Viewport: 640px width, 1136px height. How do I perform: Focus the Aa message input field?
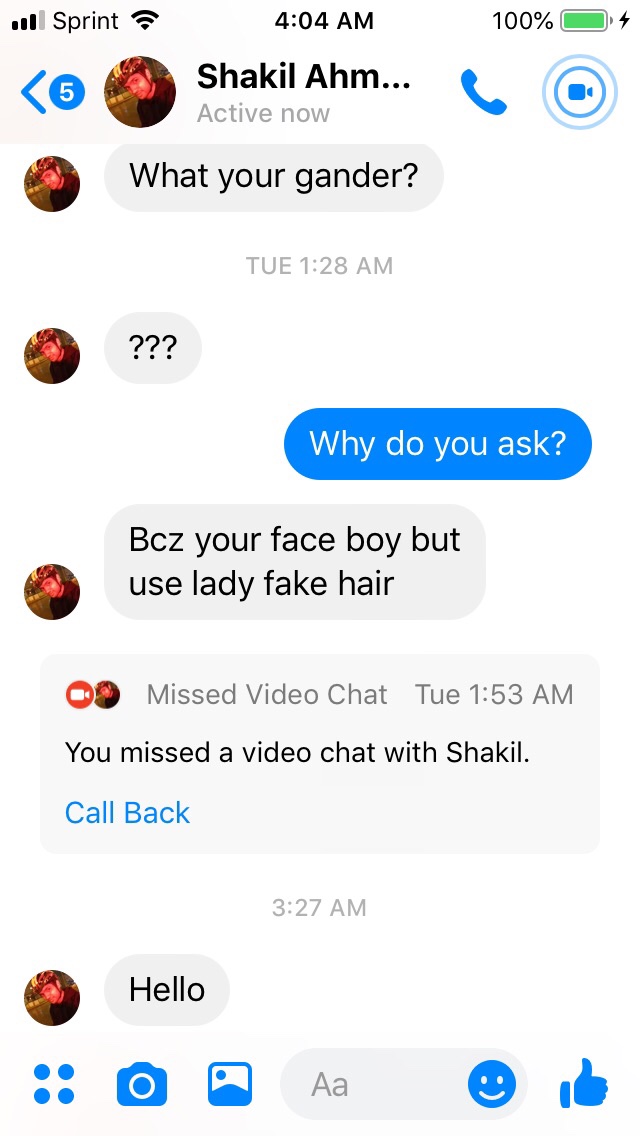(x=370, y=1084)
